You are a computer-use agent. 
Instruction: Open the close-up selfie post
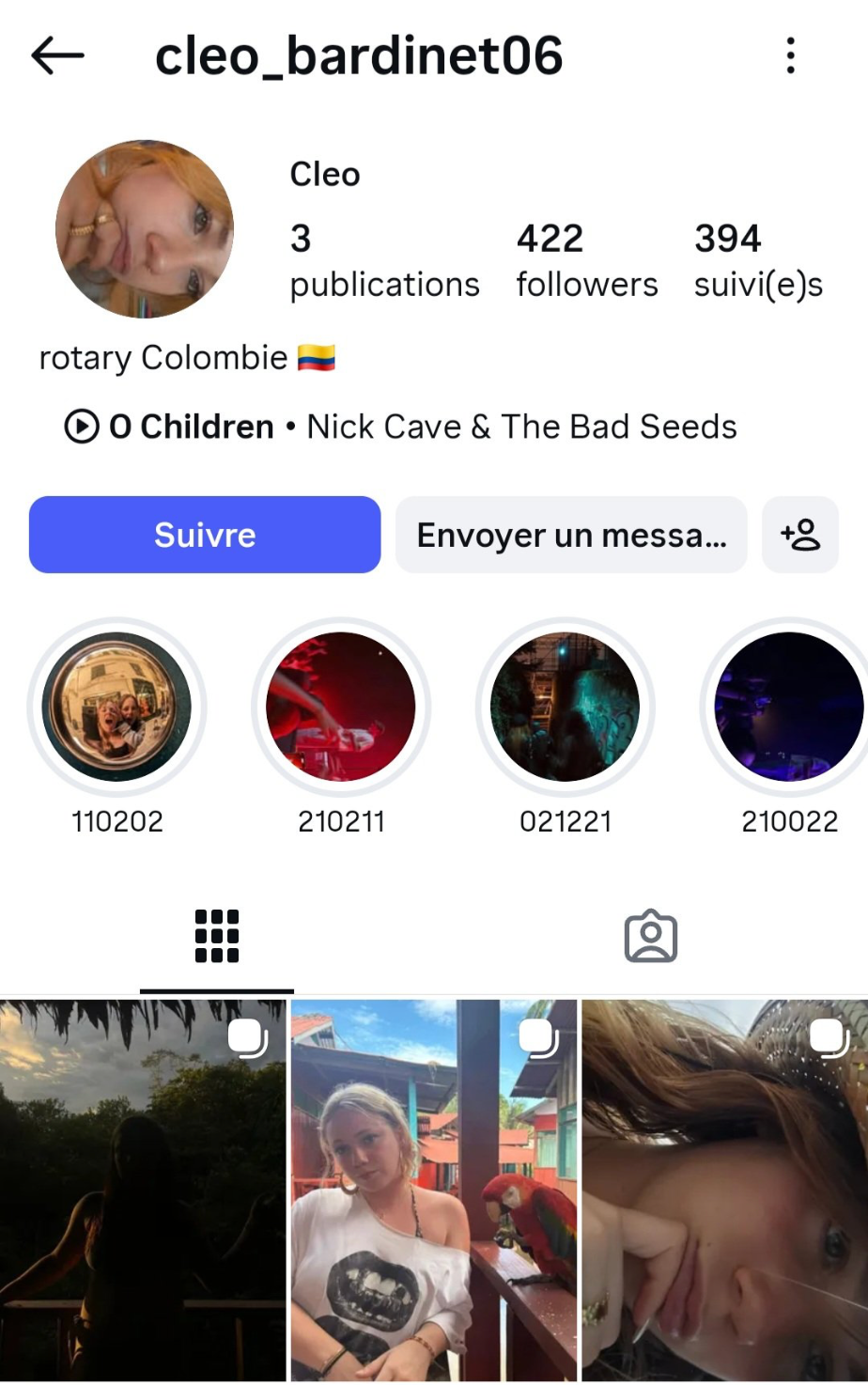(725, 1190)
